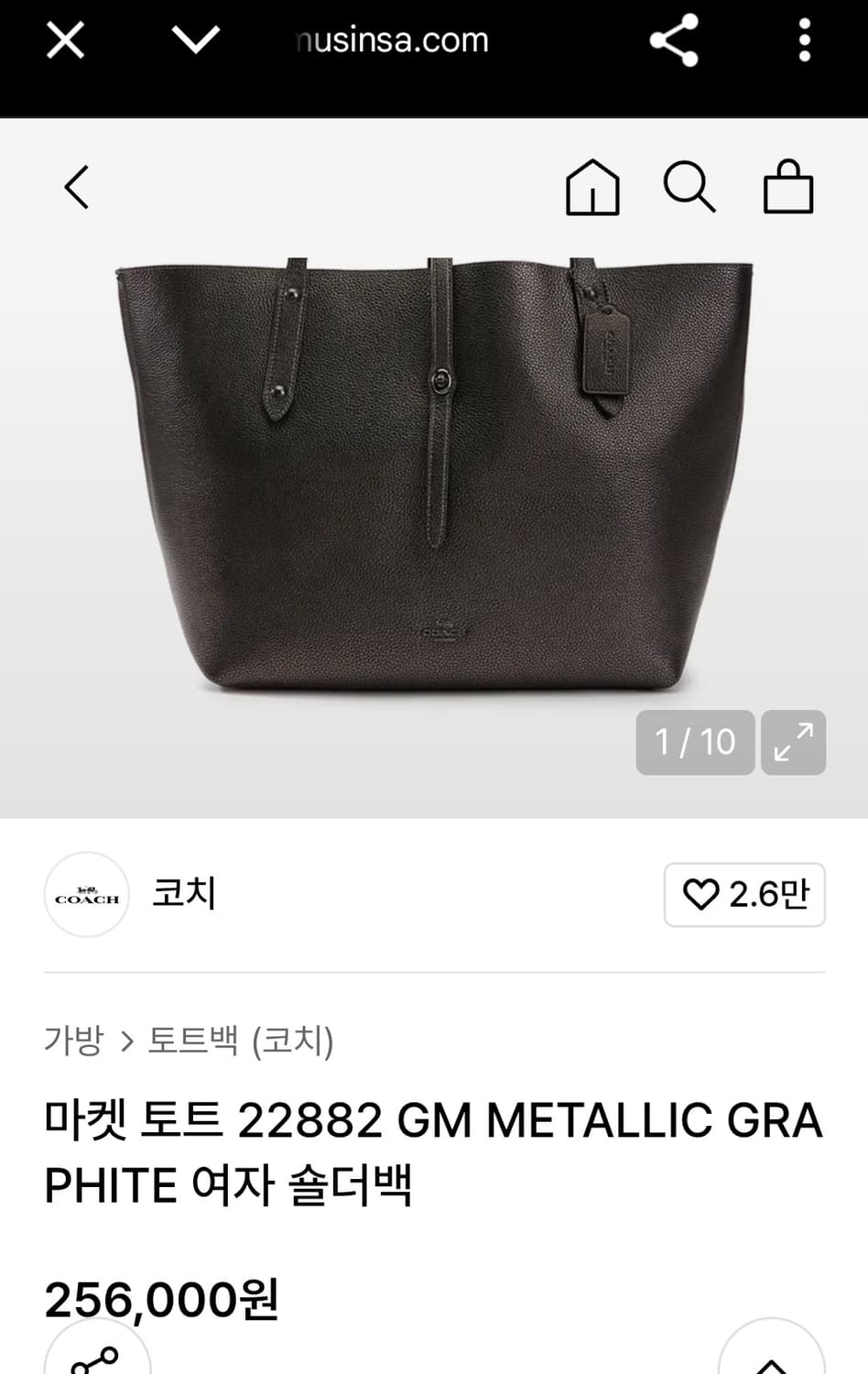The width and height of the screenshot is (868, 1374).
Task: Open the shopping bag
Action: point(788,188)
